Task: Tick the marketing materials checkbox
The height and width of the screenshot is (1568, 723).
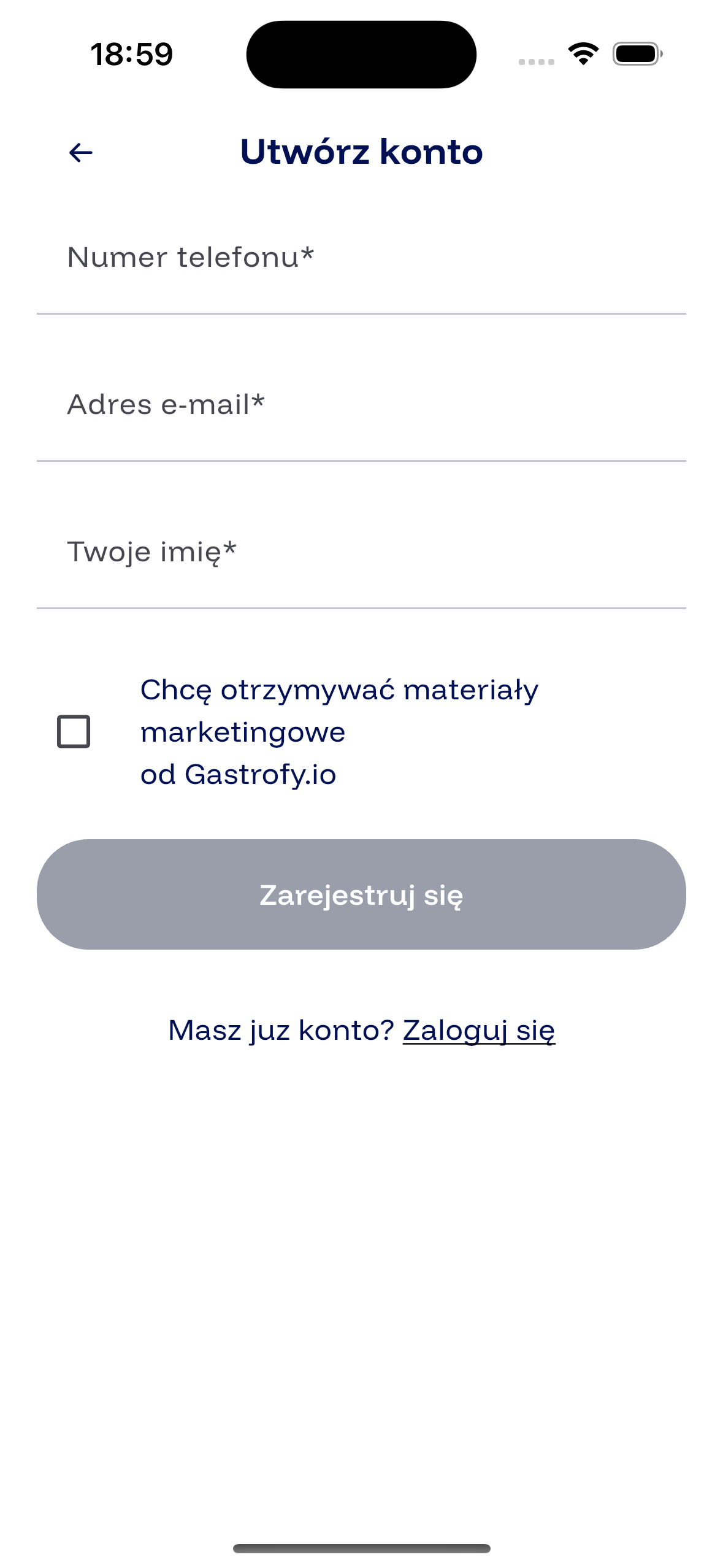Action: point(74,731)
